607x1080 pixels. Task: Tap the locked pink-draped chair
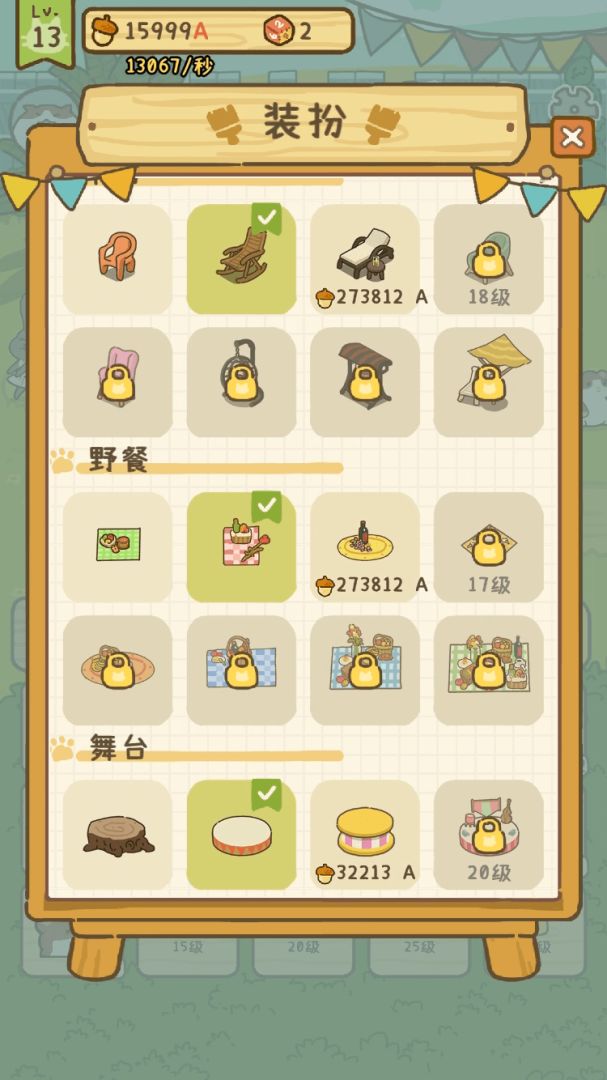(x=117, y=382)
